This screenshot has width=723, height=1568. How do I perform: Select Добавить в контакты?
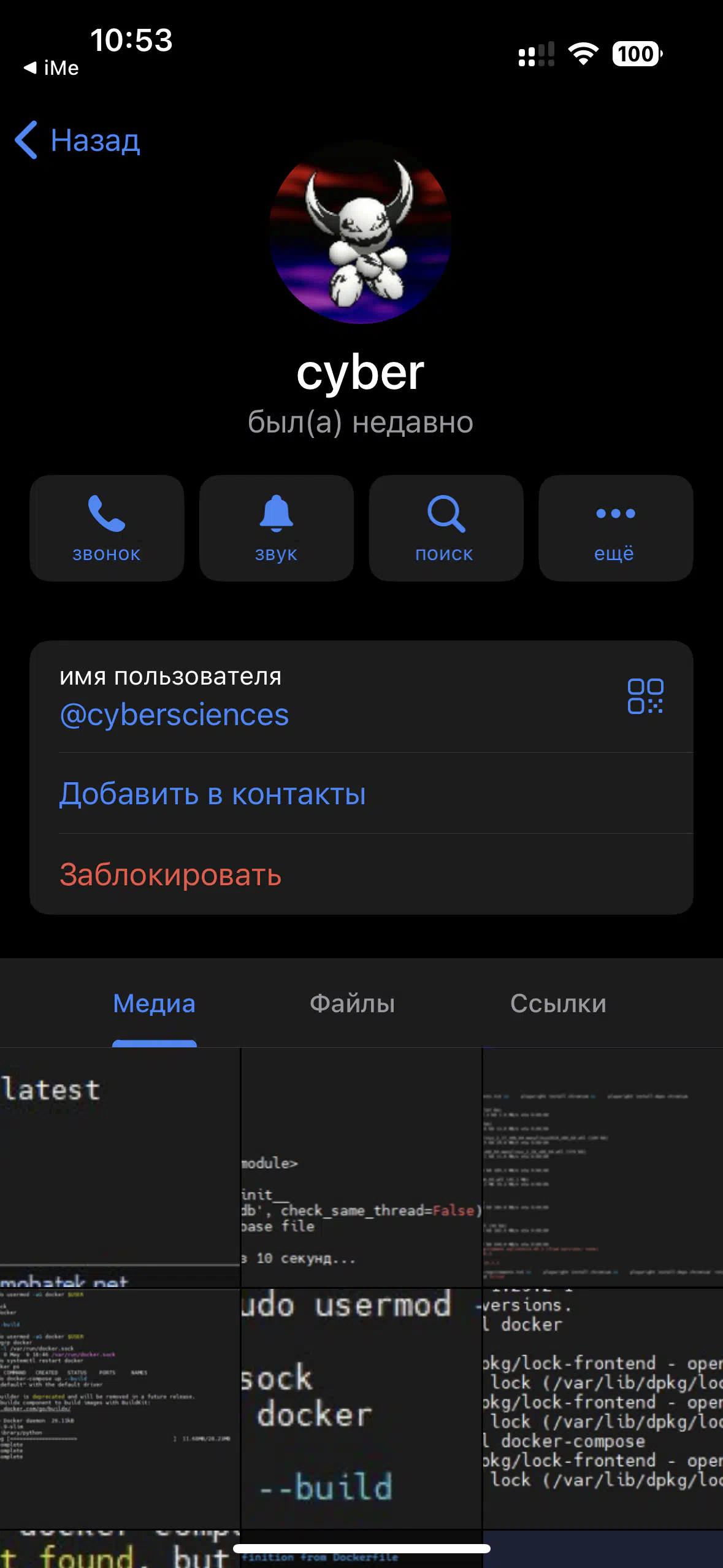click(x=361, y=793)
